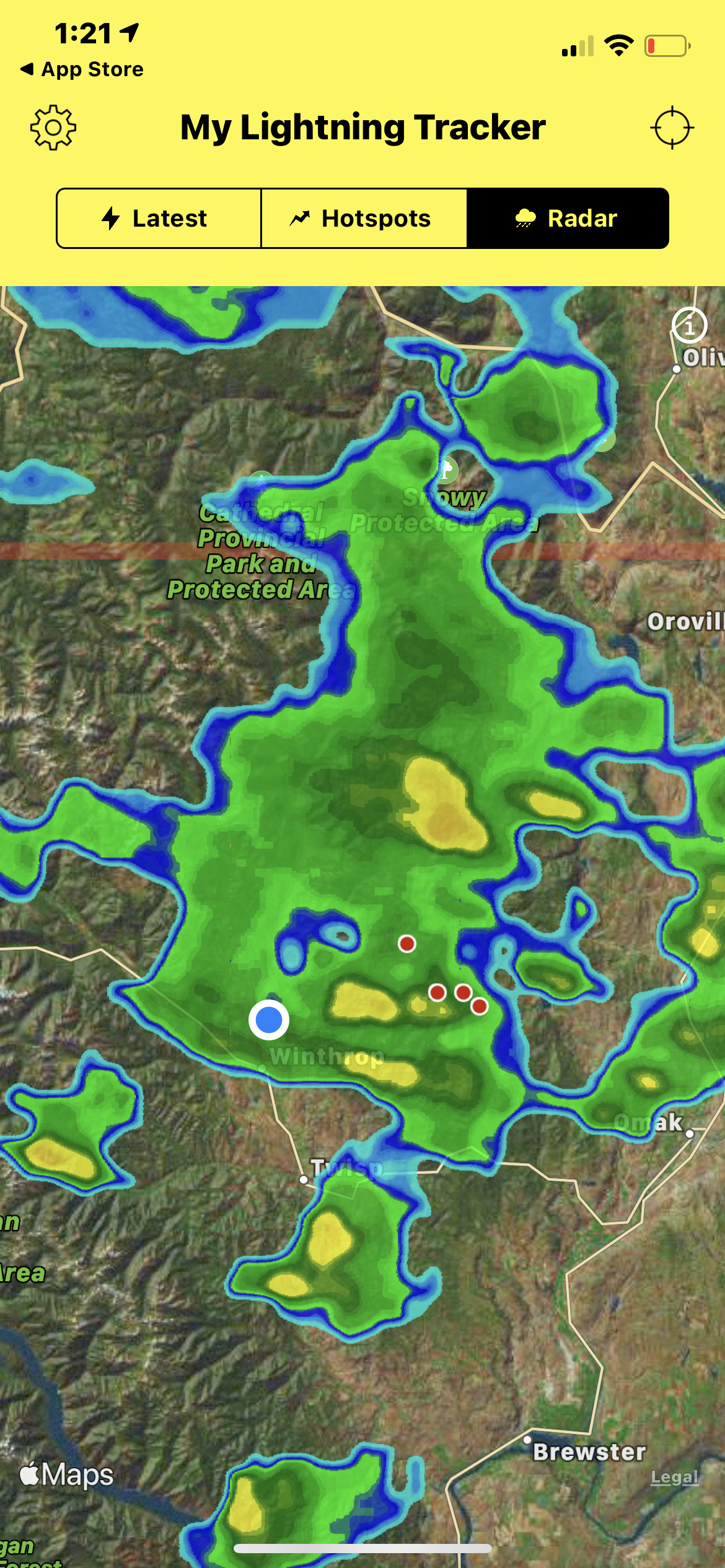Center map on current location
This screenshot has width=725, height=1568.
pyautogui.click(x=672, y=128)
